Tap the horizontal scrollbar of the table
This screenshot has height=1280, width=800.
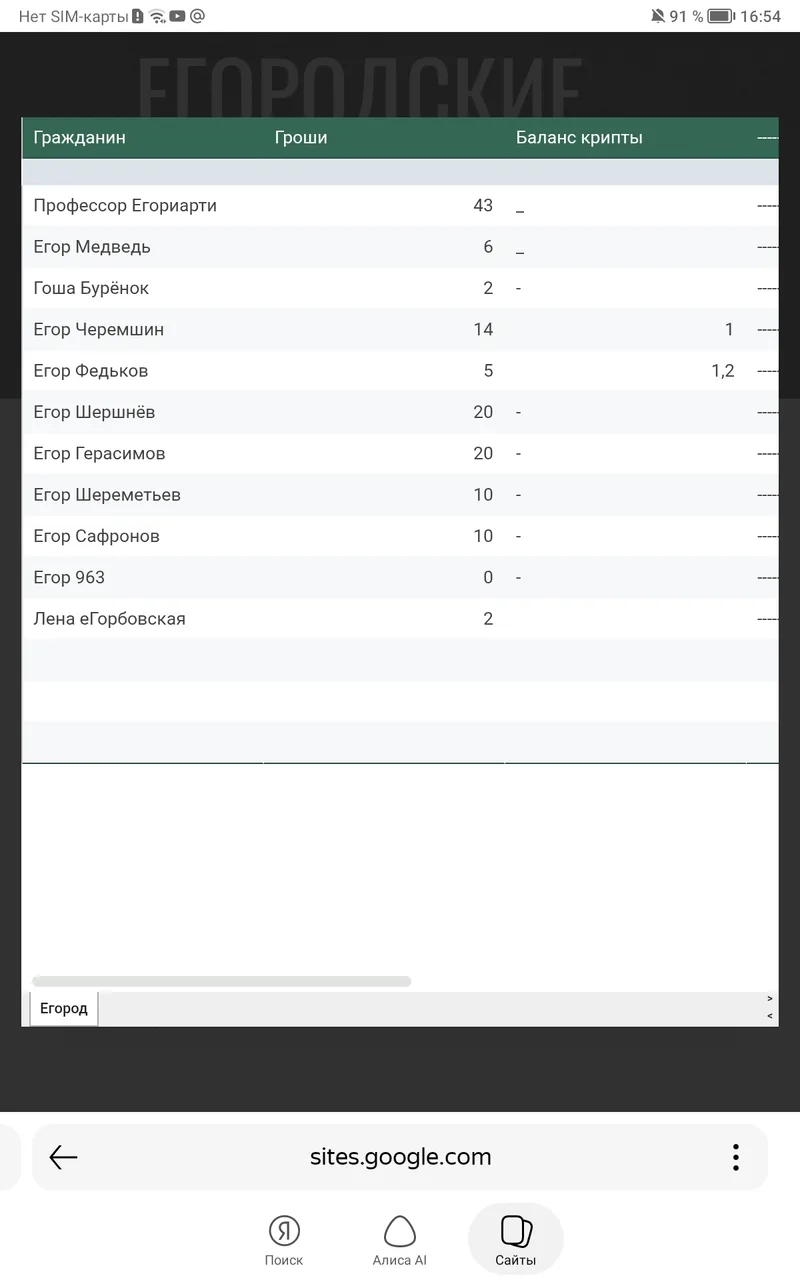pyautogui.click(x=222, y=981)
